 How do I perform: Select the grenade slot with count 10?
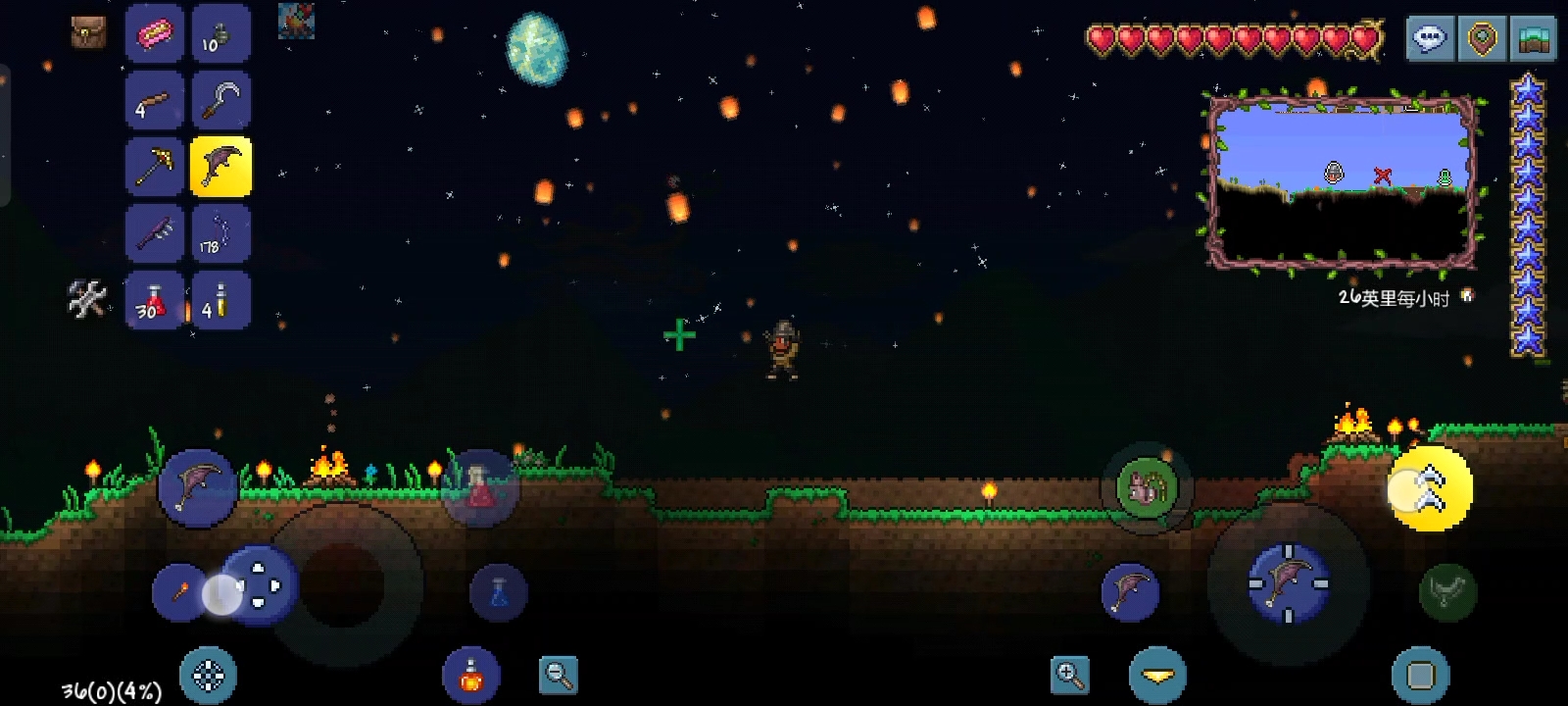tap(220, 34)
